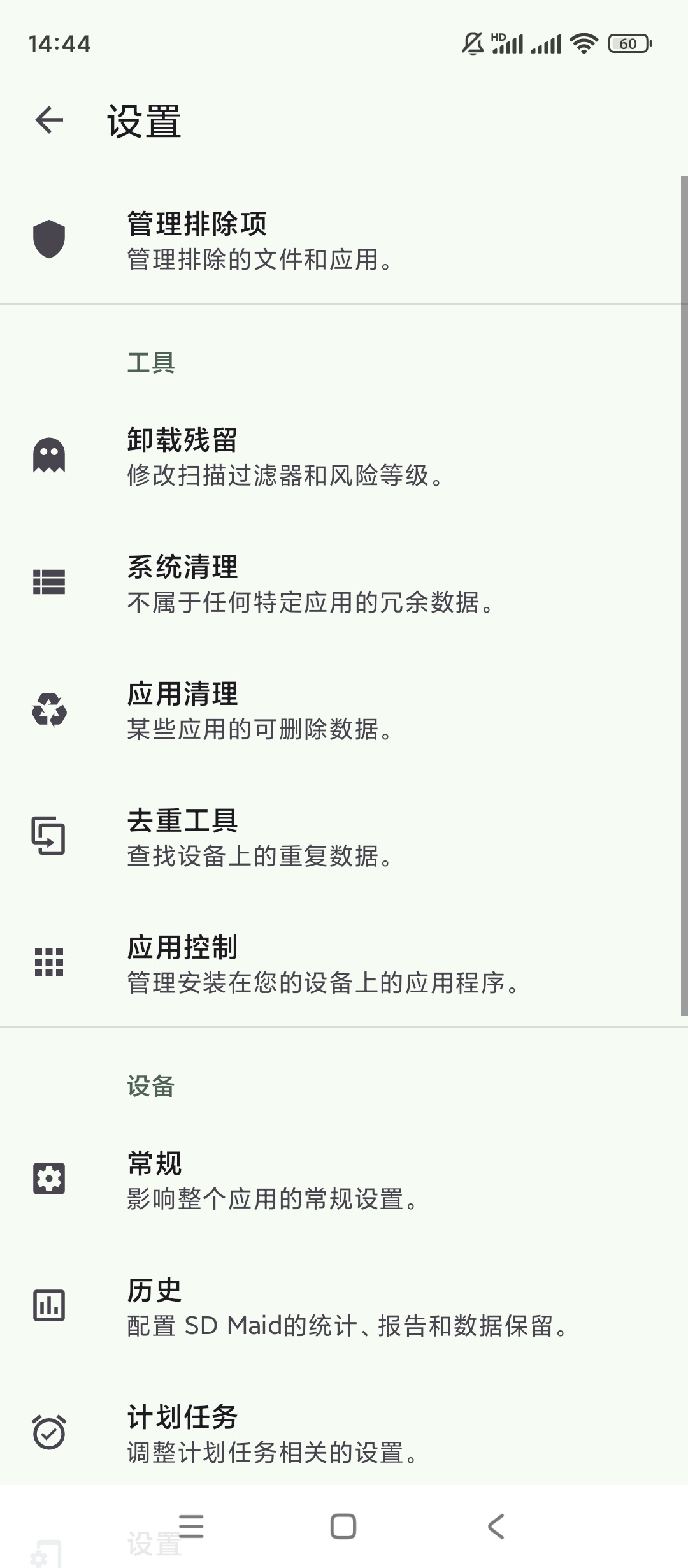Select 系统清理 settings
This screenshot has height=1568, width=688.
pyautogui.click(x=344, y=583)
